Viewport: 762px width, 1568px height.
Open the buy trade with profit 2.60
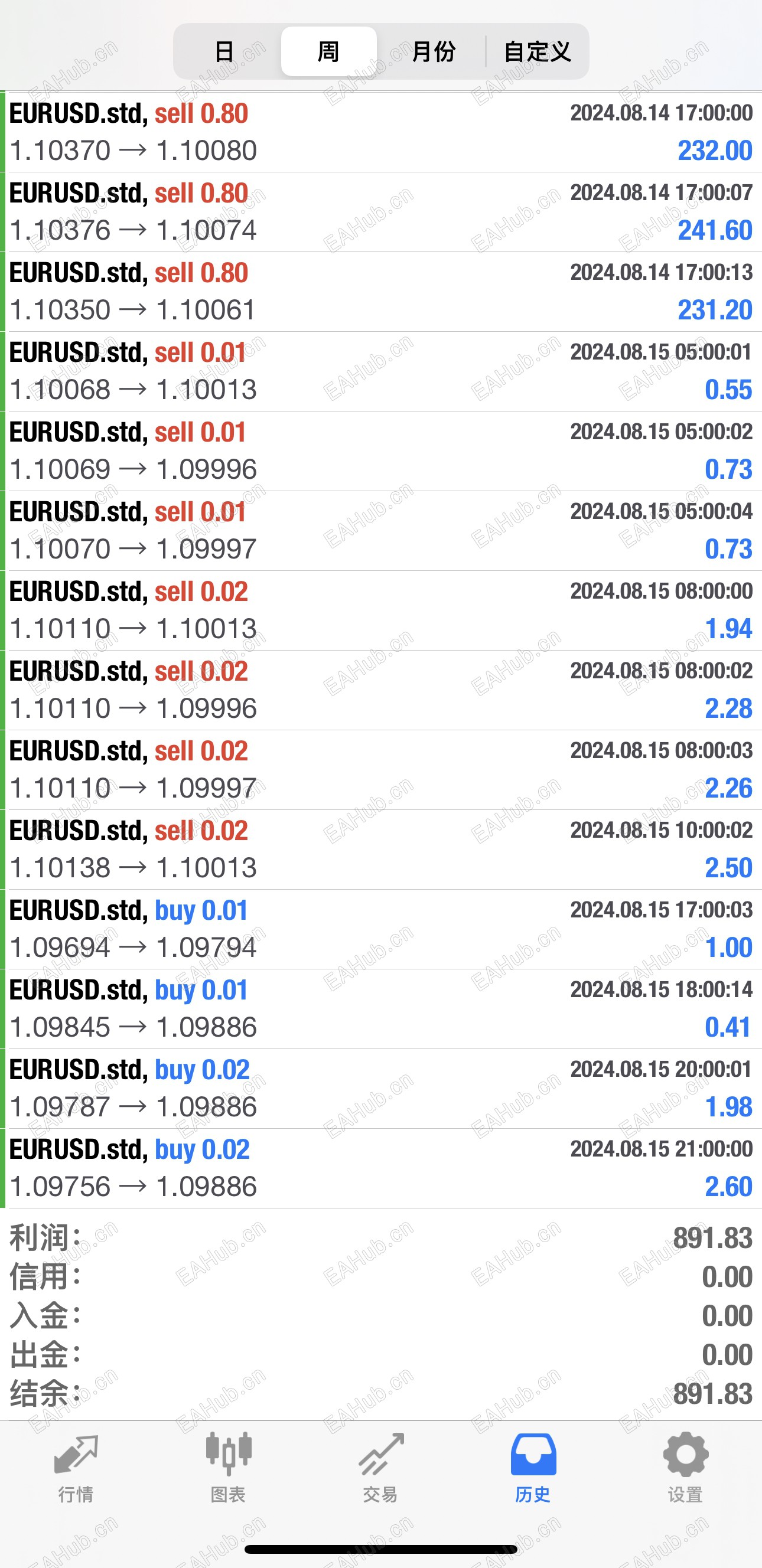[x=380, y=1168]
